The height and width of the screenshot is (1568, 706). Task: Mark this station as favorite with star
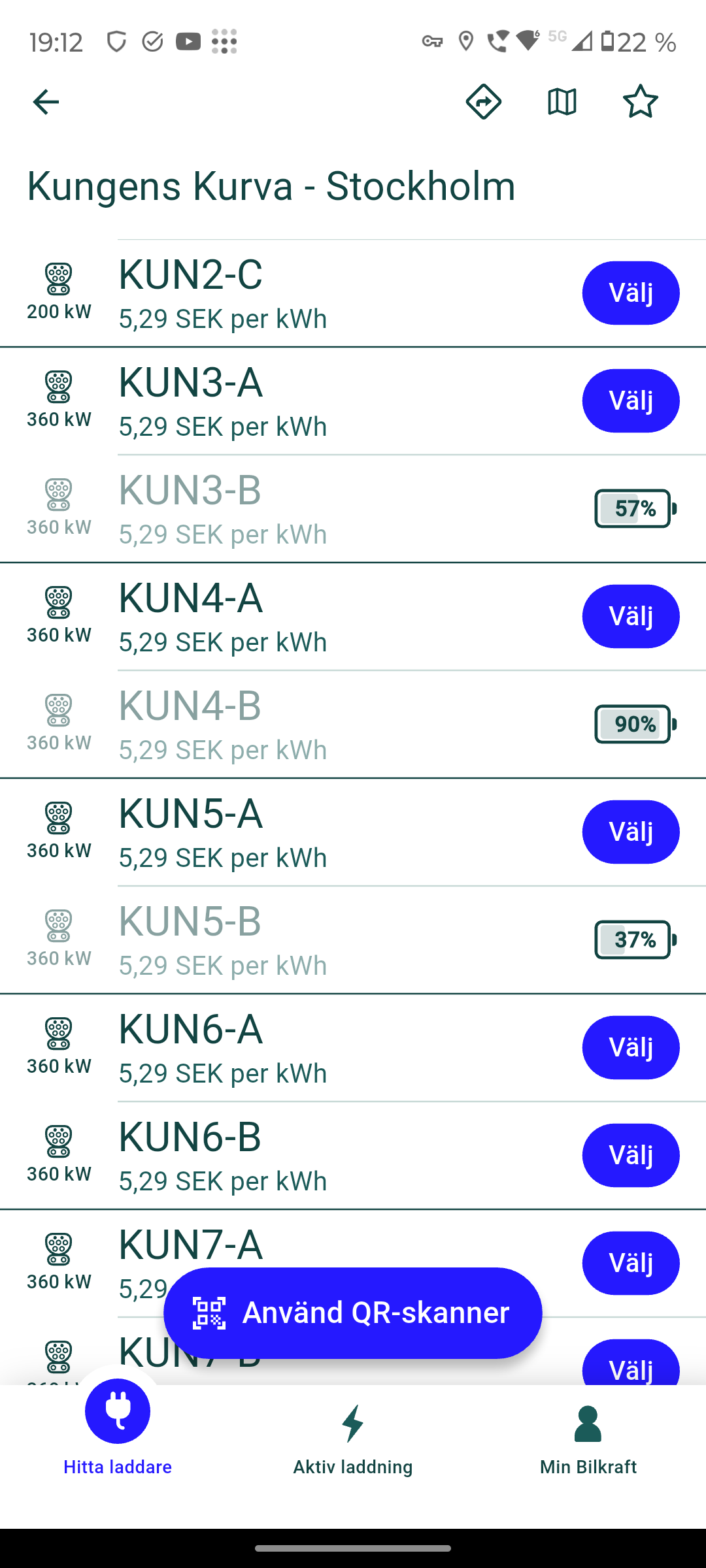641,102
